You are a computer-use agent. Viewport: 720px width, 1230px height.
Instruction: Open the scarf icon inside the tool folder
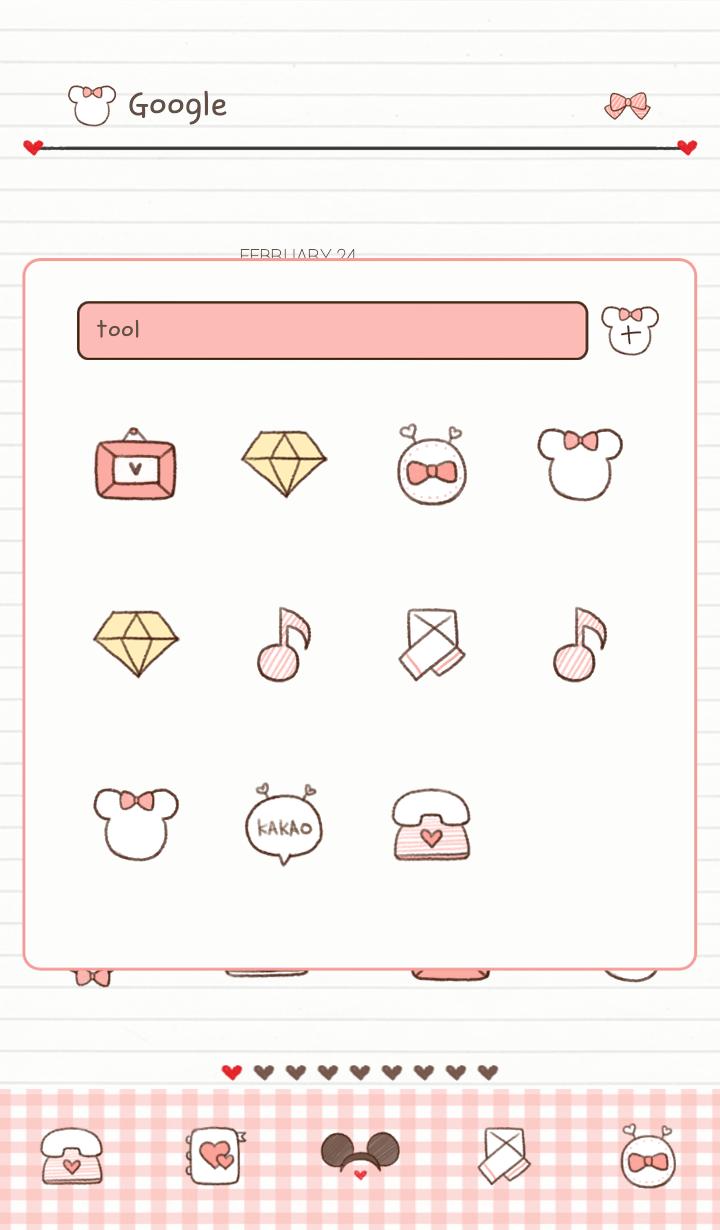431,643
